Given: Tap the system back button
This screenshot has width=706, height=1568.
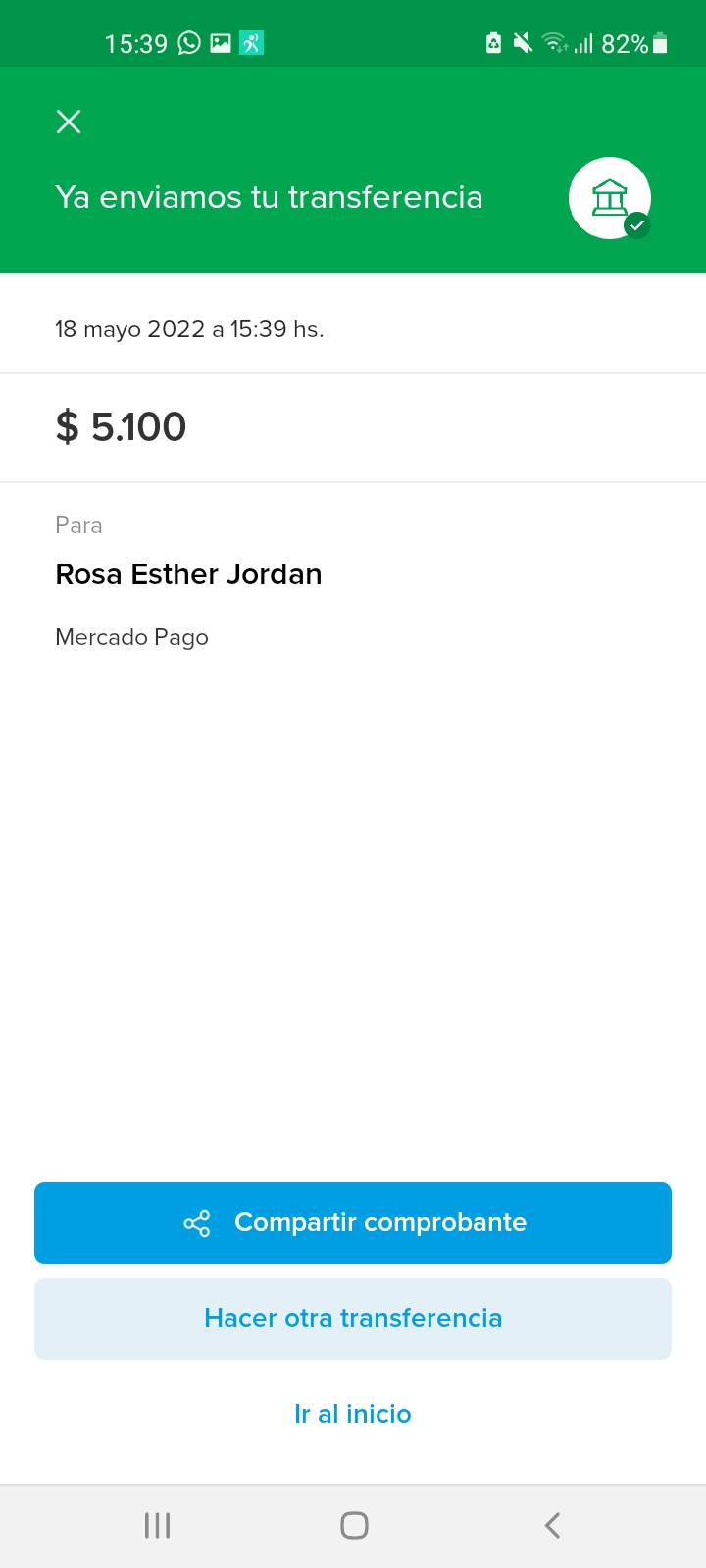Looking at the screenshot, I should [x=552, y=1525].
